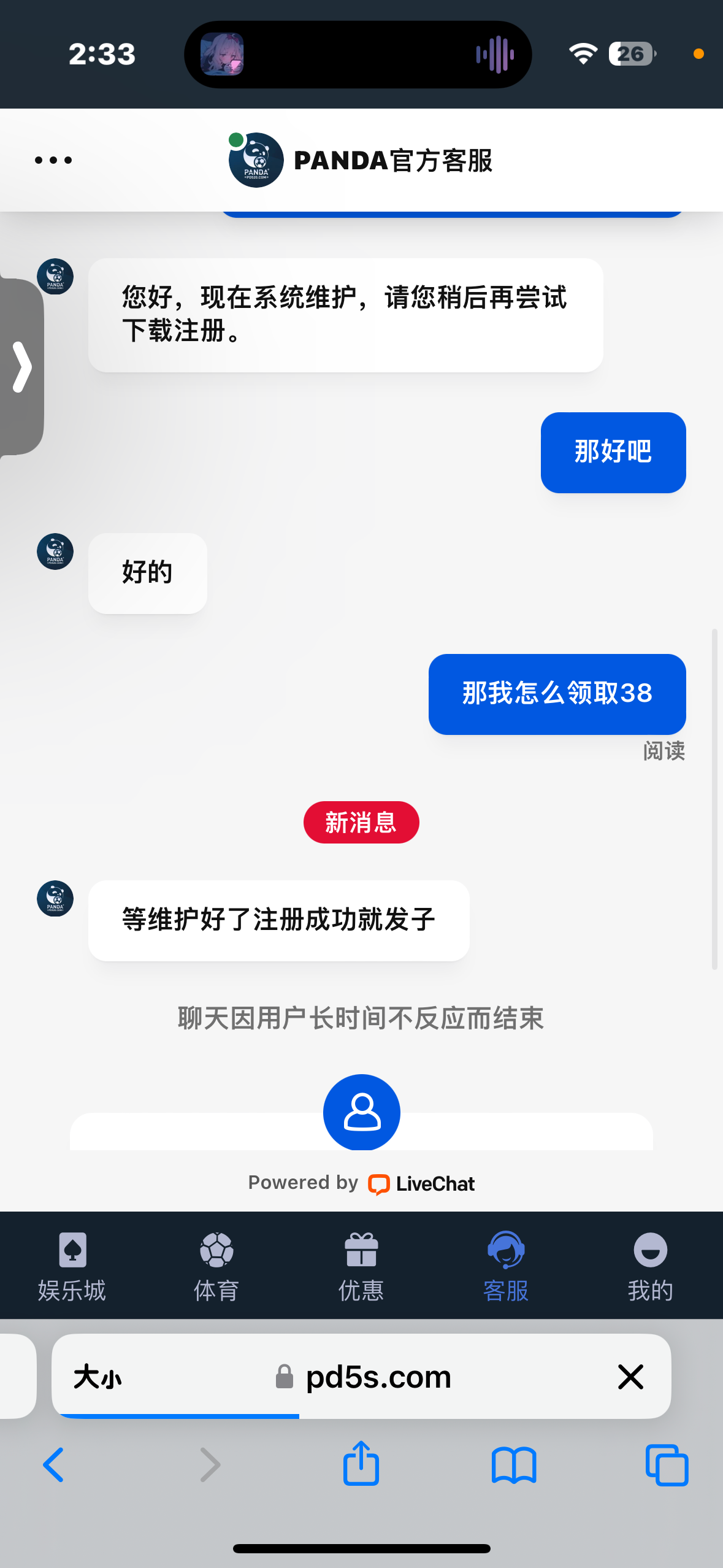Jump to the 新消息 new messages badge
The image size is (723, 1568).
[x=361, y=822]
